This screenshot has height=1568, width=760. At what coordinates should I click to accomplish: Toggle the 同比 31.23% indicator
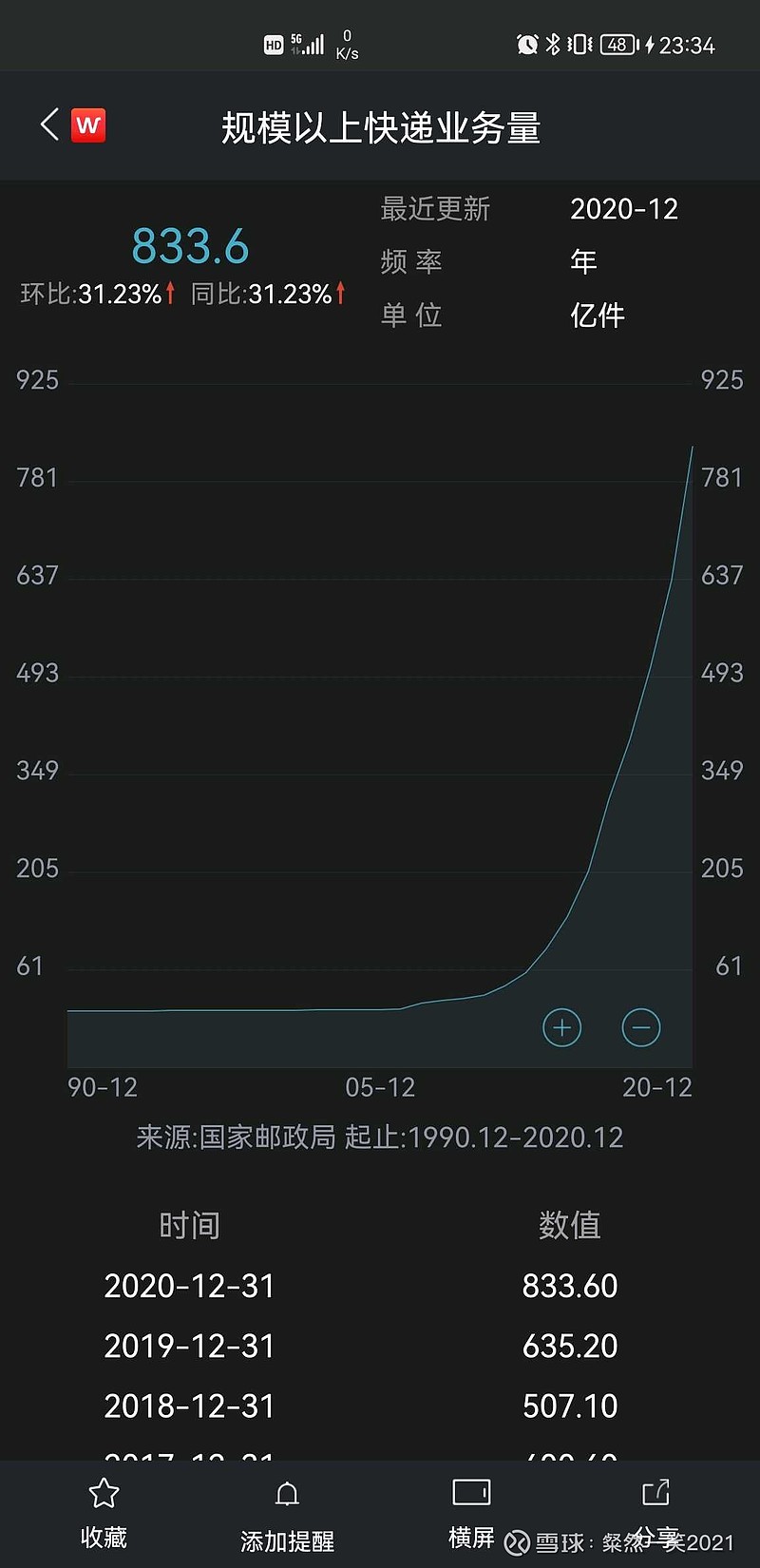pyautogui.click(x=264, y=294)
